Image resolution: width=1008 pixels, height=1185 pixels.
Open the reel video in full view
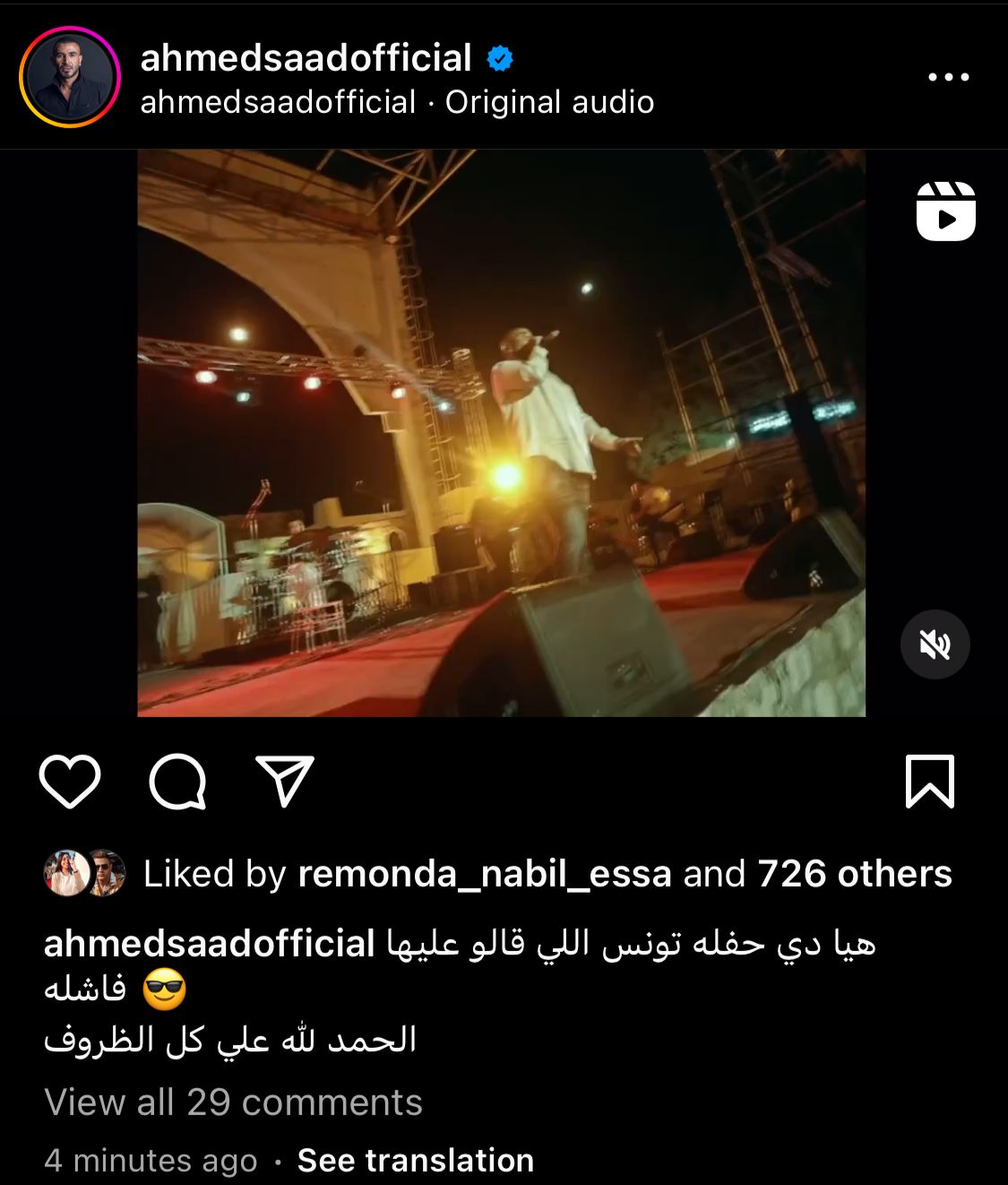(501, 433)
